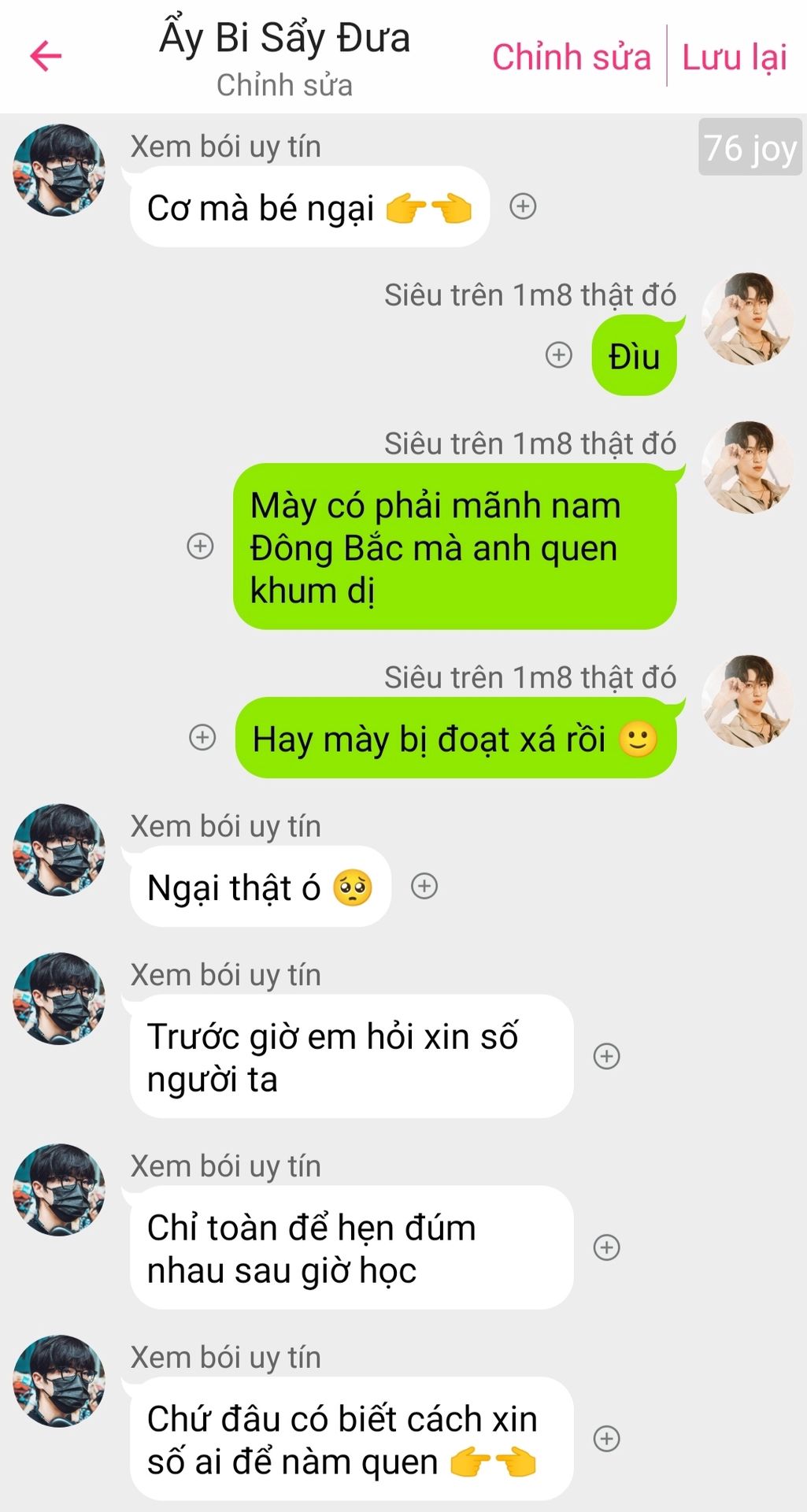This screenshot has width=807, height=1512.
Task: Tap plus icon beside 'Mày có phải mãnh nam' message
Action: pyautogui.click(x=200, y=546)
